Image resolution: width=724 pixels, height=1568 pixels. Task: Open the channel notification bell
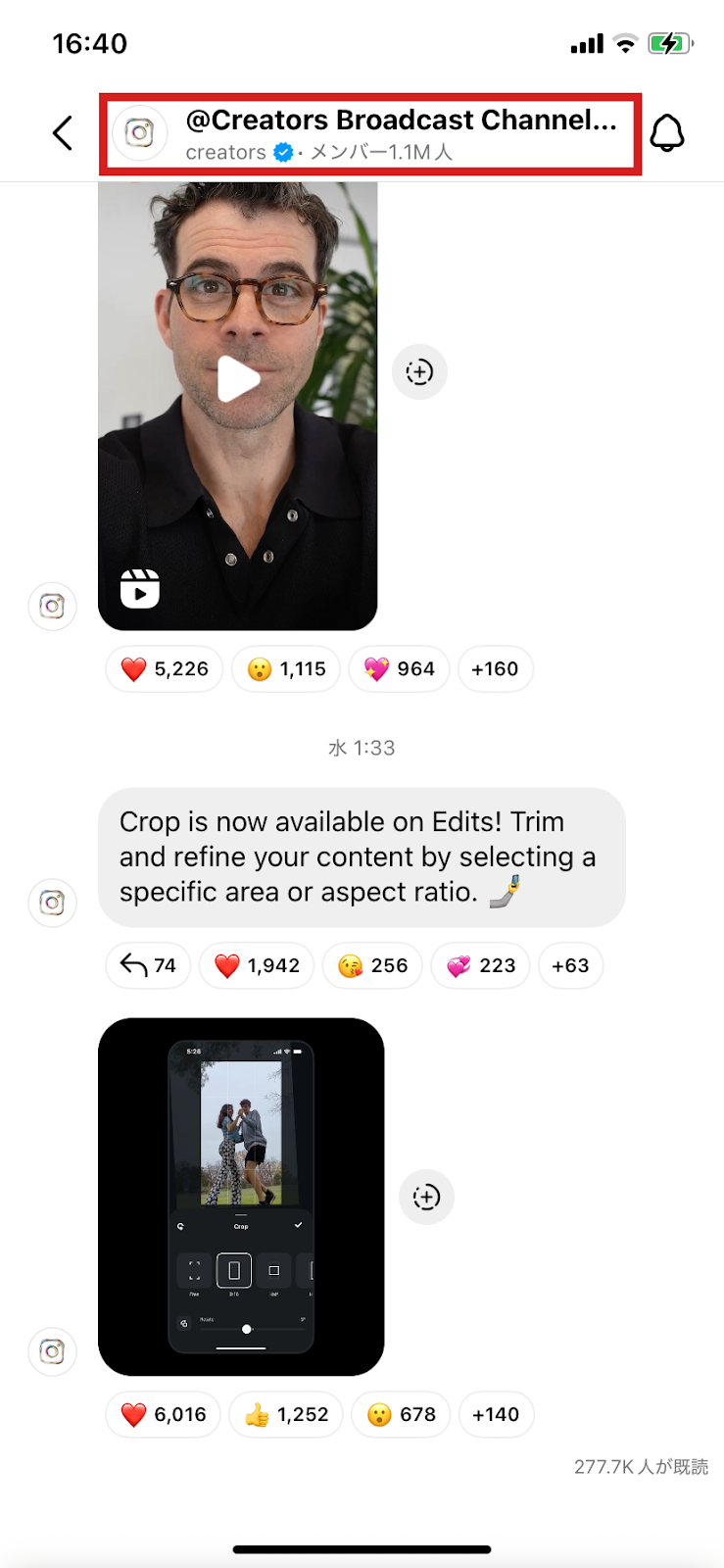click(x=667, y=133)
